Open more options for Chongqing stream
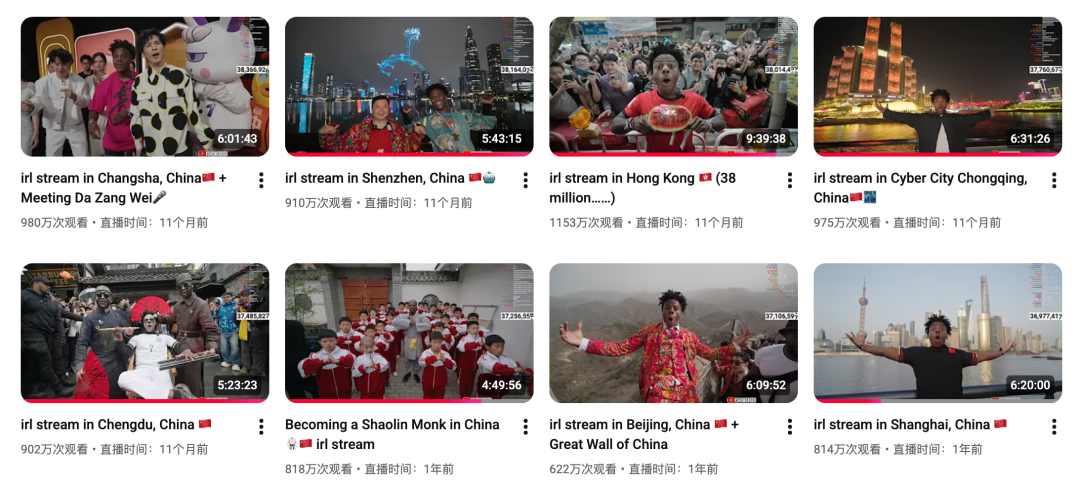 (1053, 180)
